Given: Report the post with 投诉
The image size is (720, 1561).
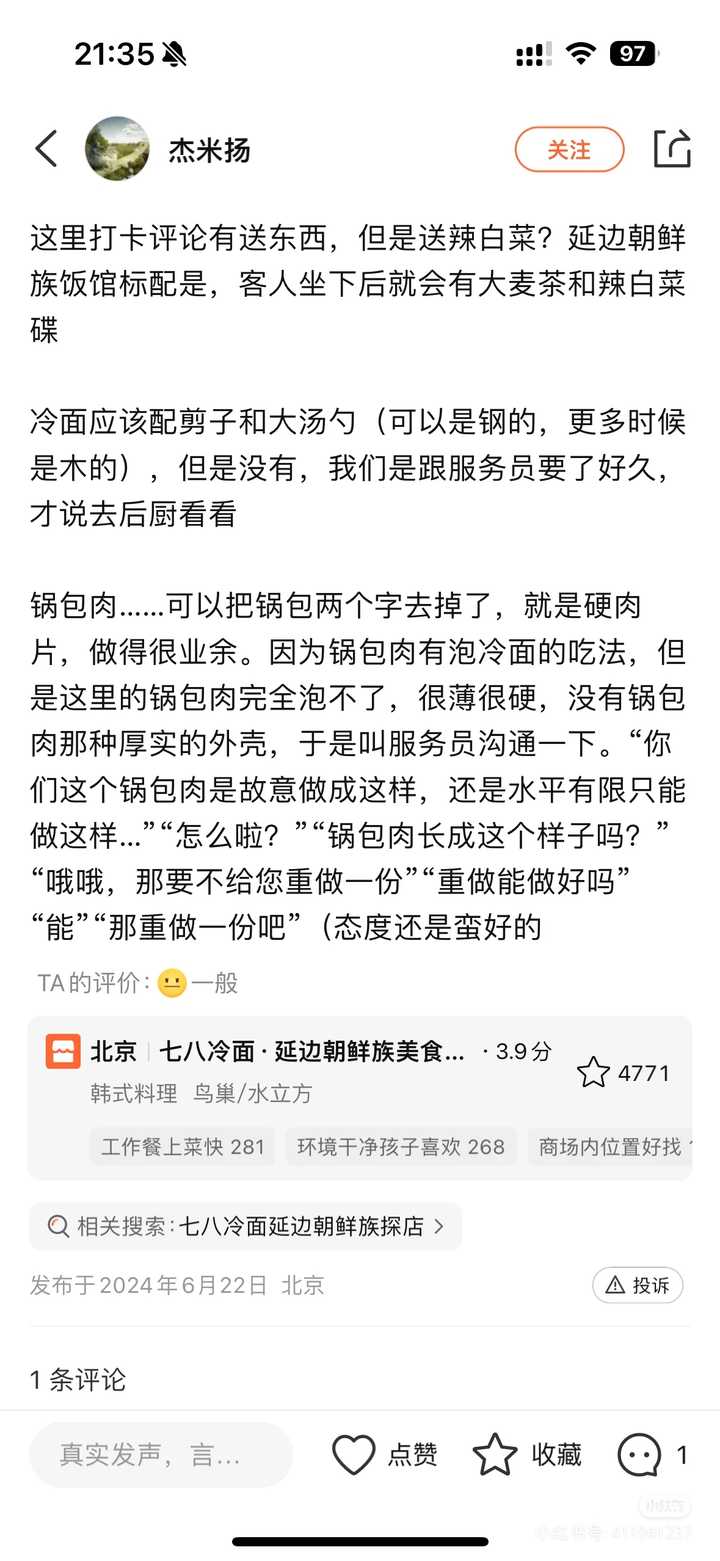Looking at the screenshot, I should click(x=637, y=1285).
